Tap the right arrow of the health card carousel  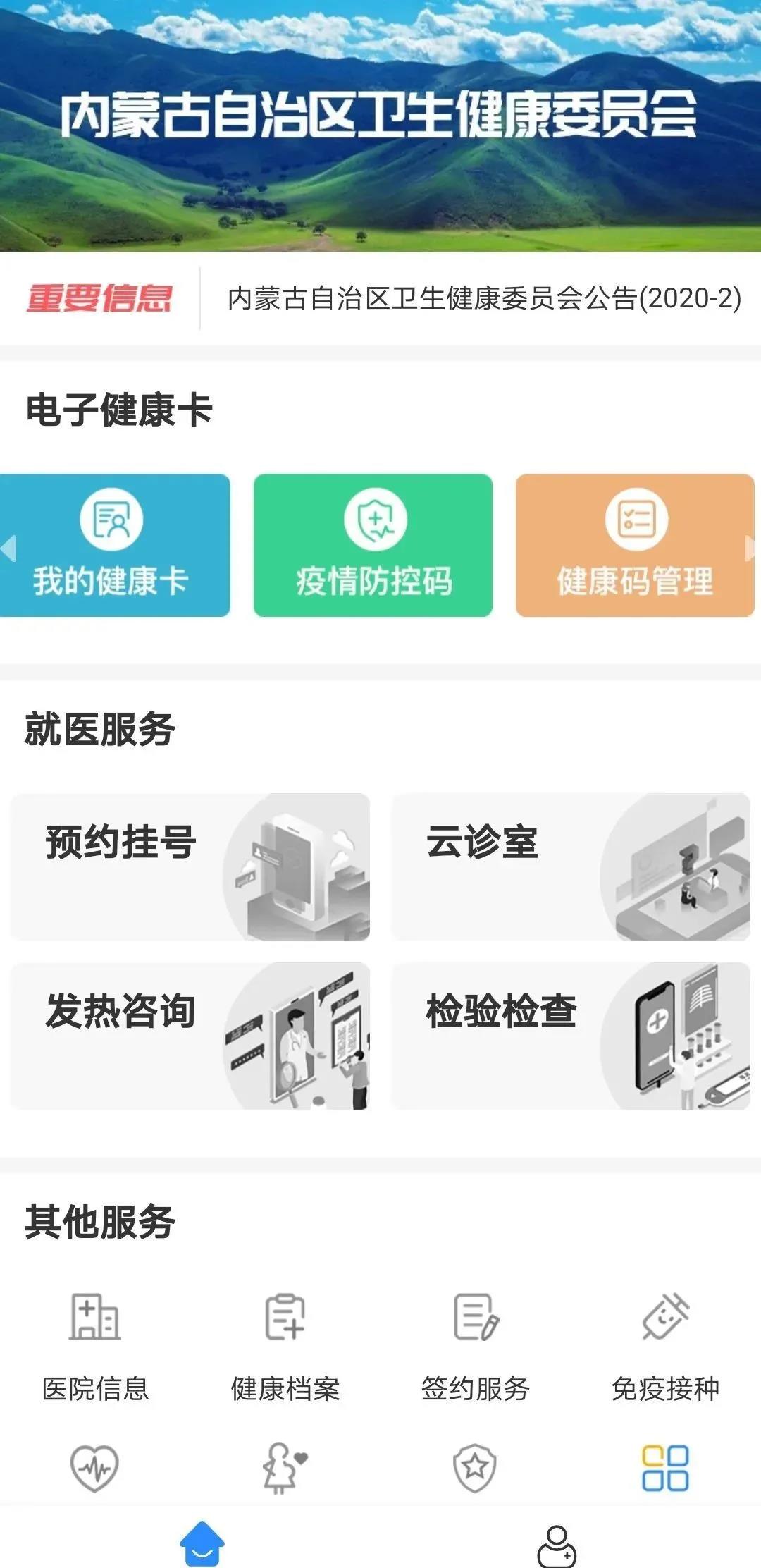point(751,549)
